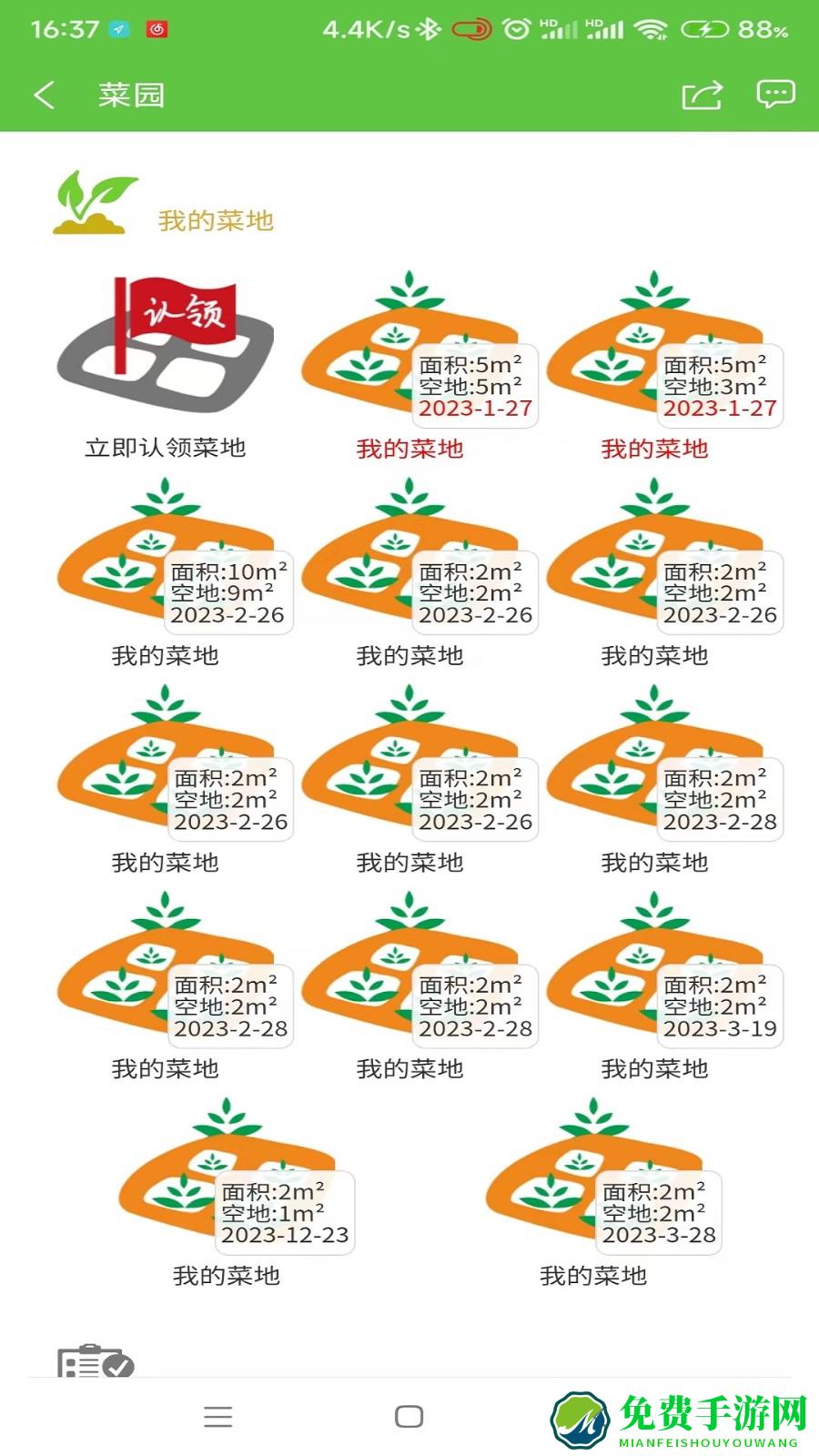
Task: Share the 菜园 page
Action: coord(702,95)
